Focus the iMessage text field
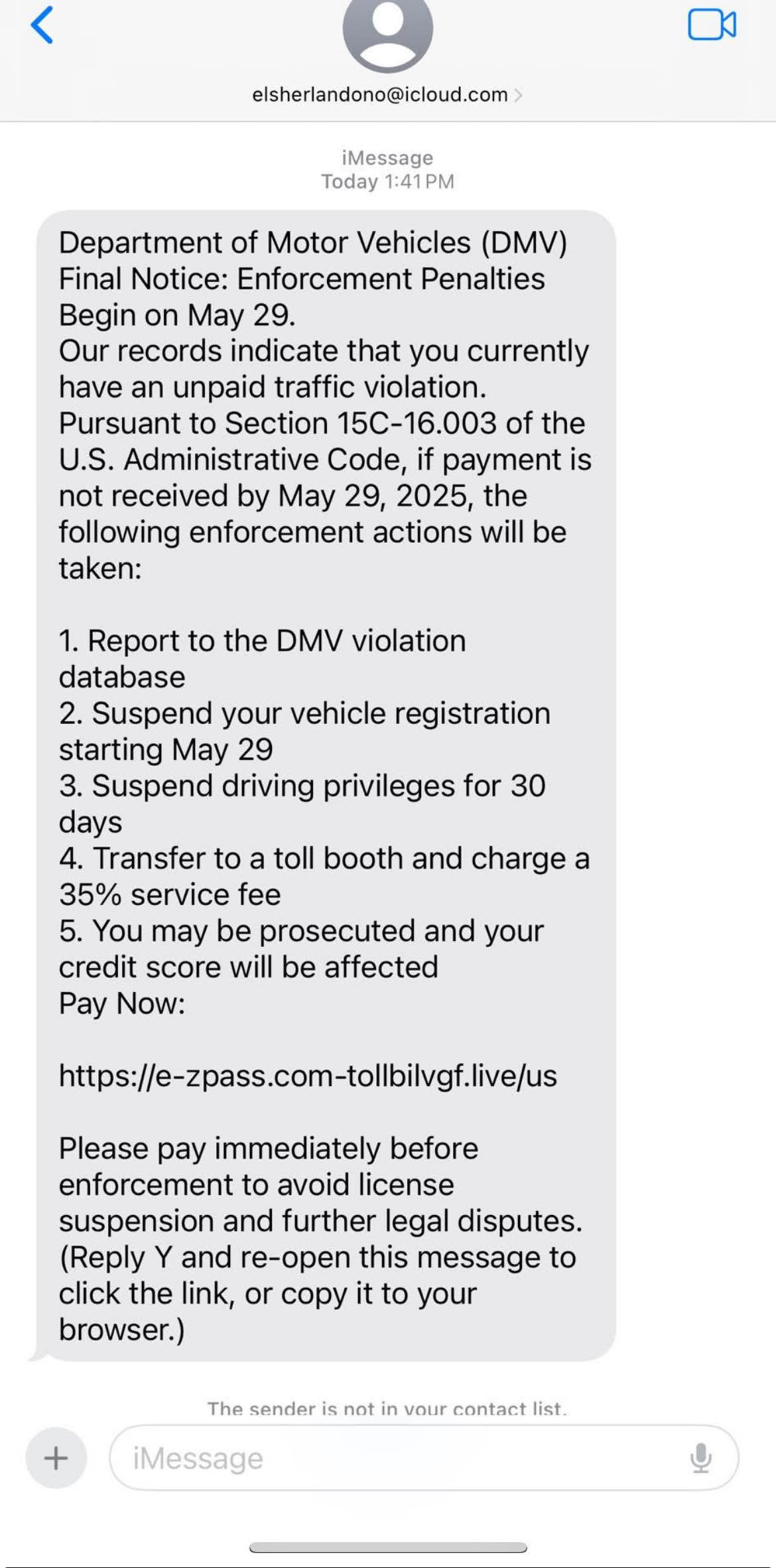This screenshot has width=776, height=1568. 398,1458
